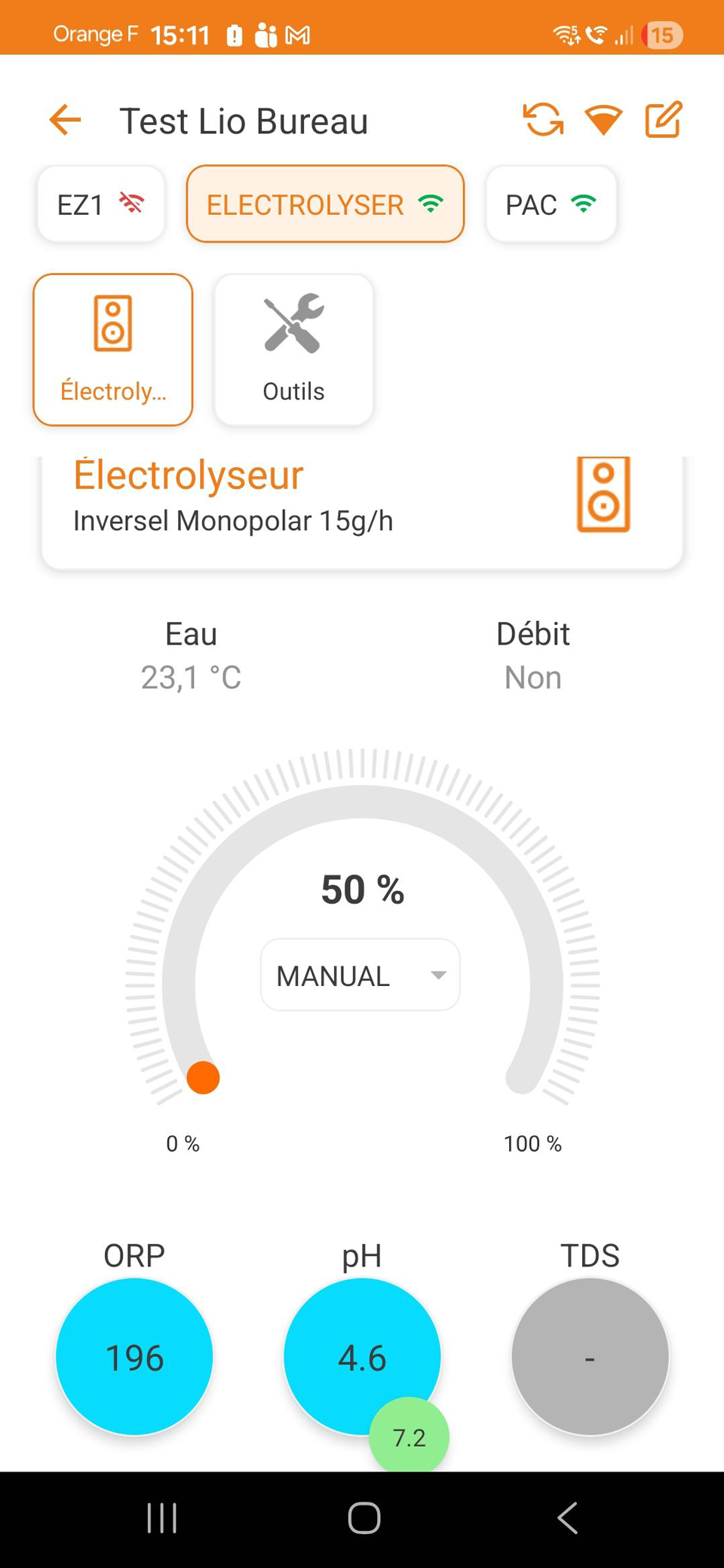Open the Électrolyseur section tile
Image resolution: width=724 pixels, height=1568 pixels.
[113, 350]
